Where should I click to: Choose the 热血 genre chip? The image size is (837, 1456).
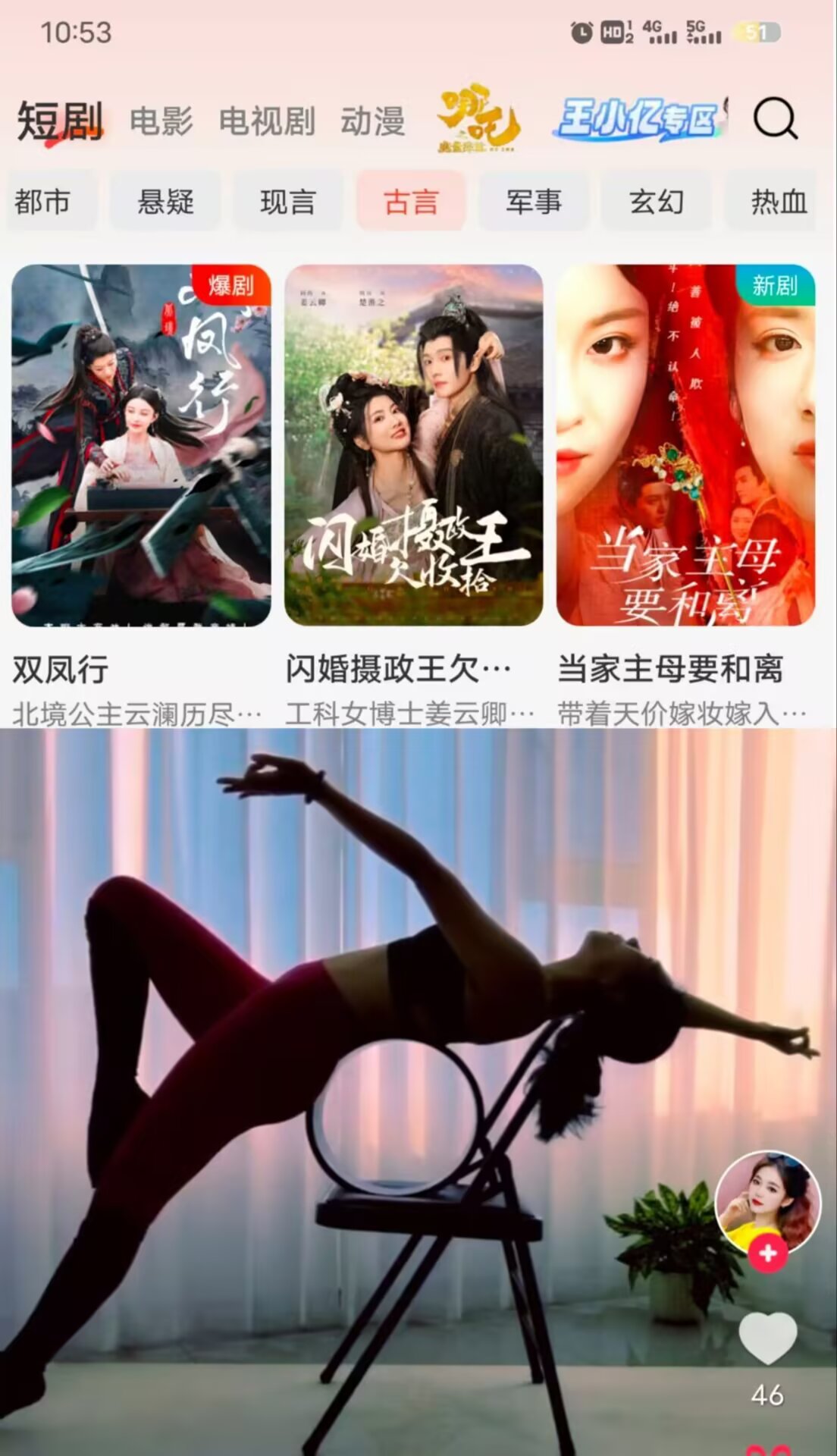[777, 202]
